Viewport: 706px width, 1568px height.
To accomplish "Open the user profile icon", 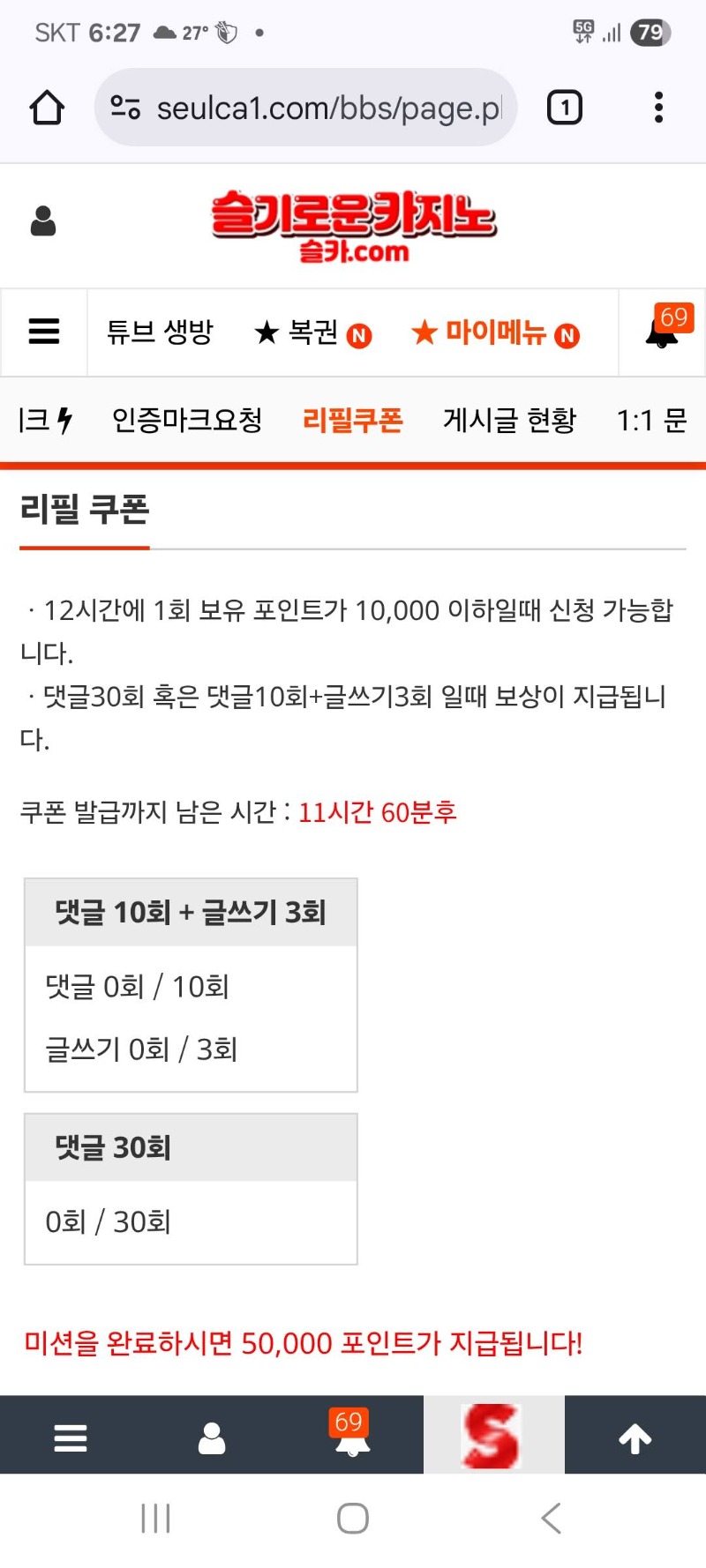I will tap(43, 221).
